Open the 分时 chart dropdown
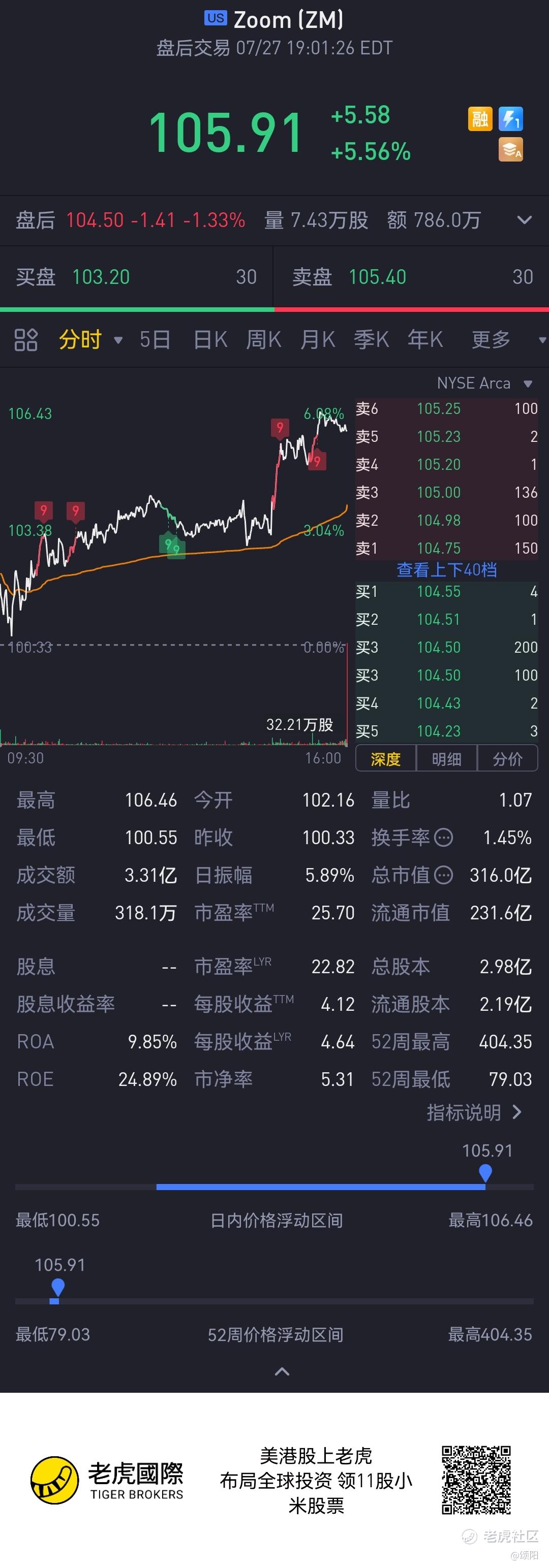 (x=90, y=340)
